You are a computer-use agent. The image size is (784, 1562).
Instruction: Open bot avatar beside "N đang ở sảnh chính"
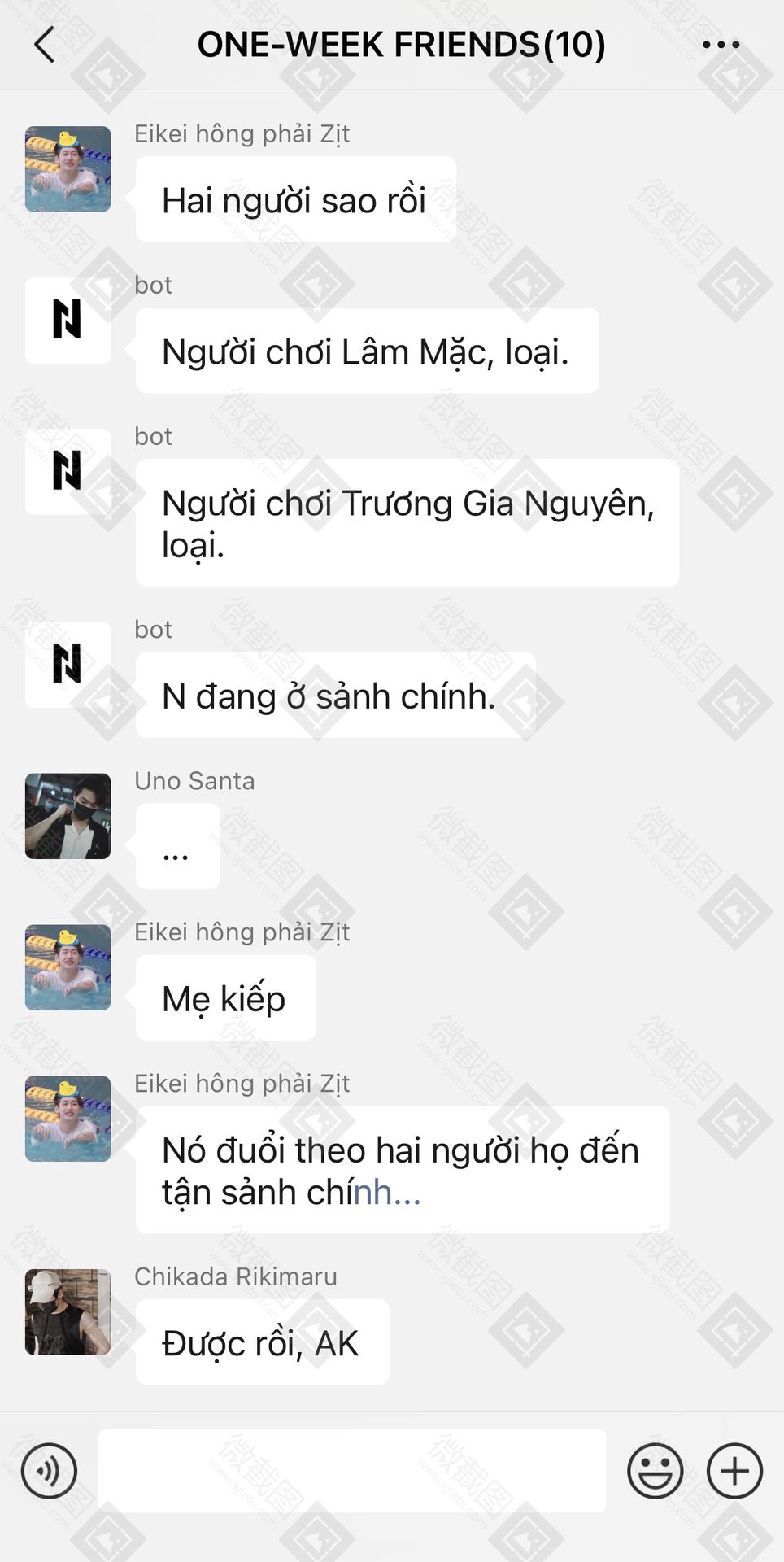point(68,665)
